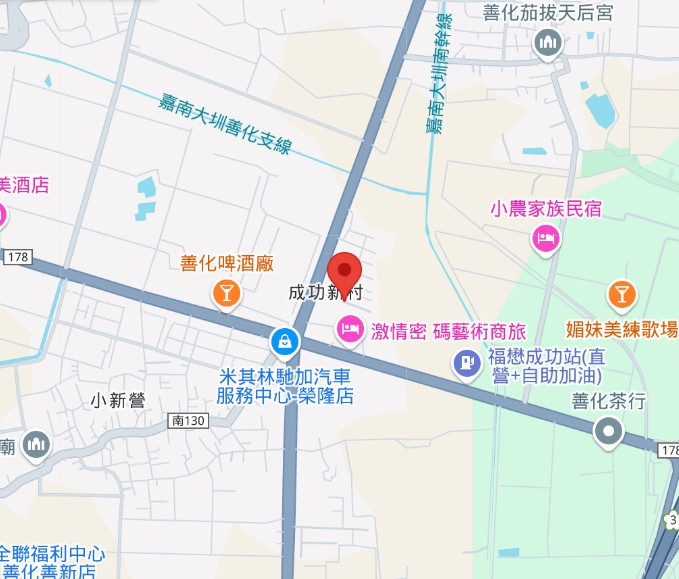Tap the 善化茶行 place marker
The height and width of the screenshot is (579, 679).
point(608,433)
